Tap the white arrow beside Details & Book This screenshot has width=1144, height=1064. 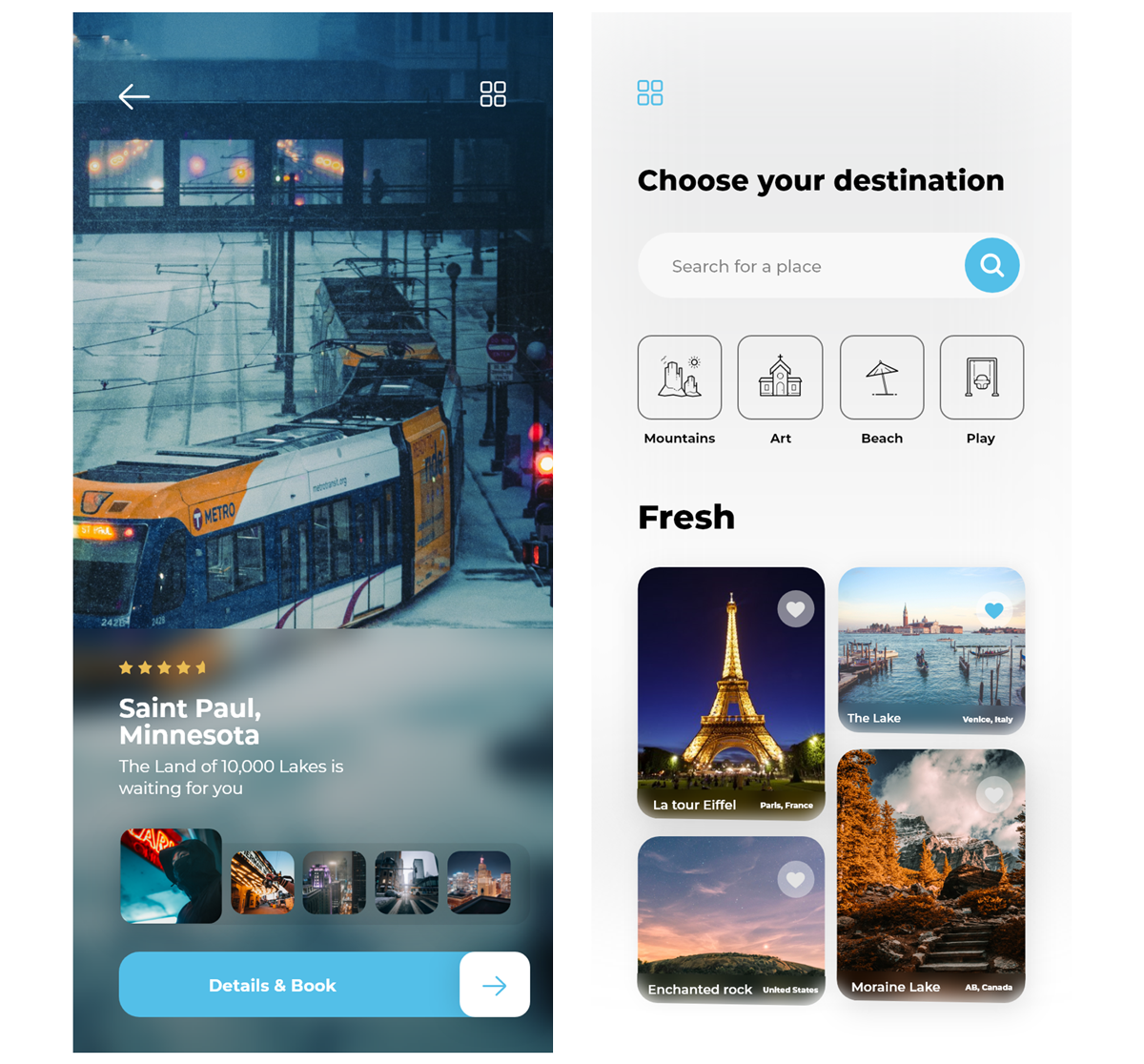click(x=495, y=985)
